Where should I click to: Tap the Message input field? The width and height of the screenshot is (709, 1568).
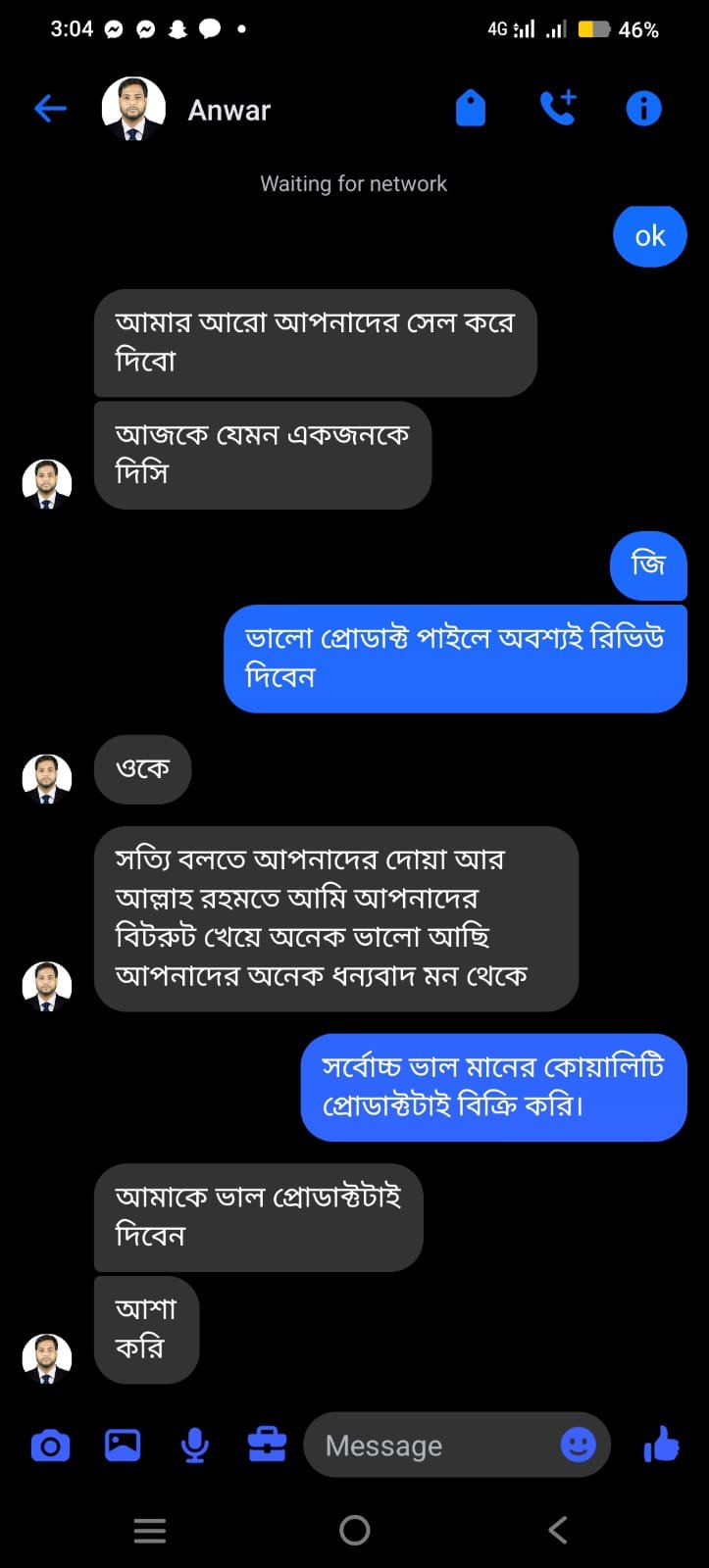pos(422,1445)
